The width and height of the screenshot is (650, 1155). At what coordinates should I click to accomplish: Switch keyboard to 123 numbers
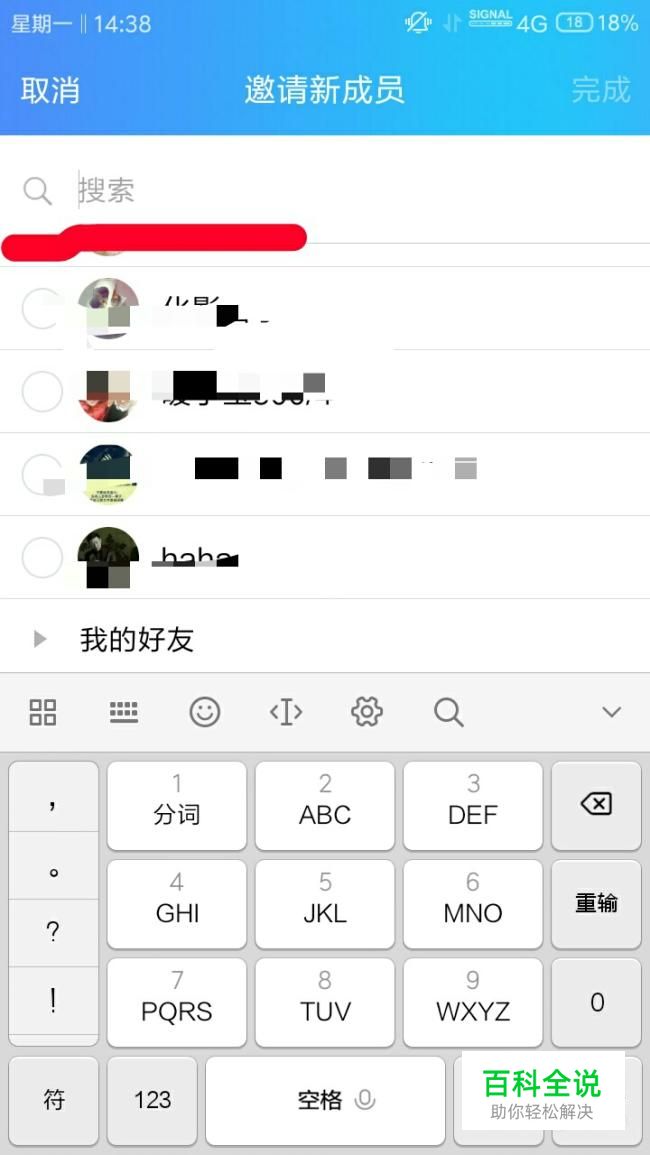(152, 1100)
